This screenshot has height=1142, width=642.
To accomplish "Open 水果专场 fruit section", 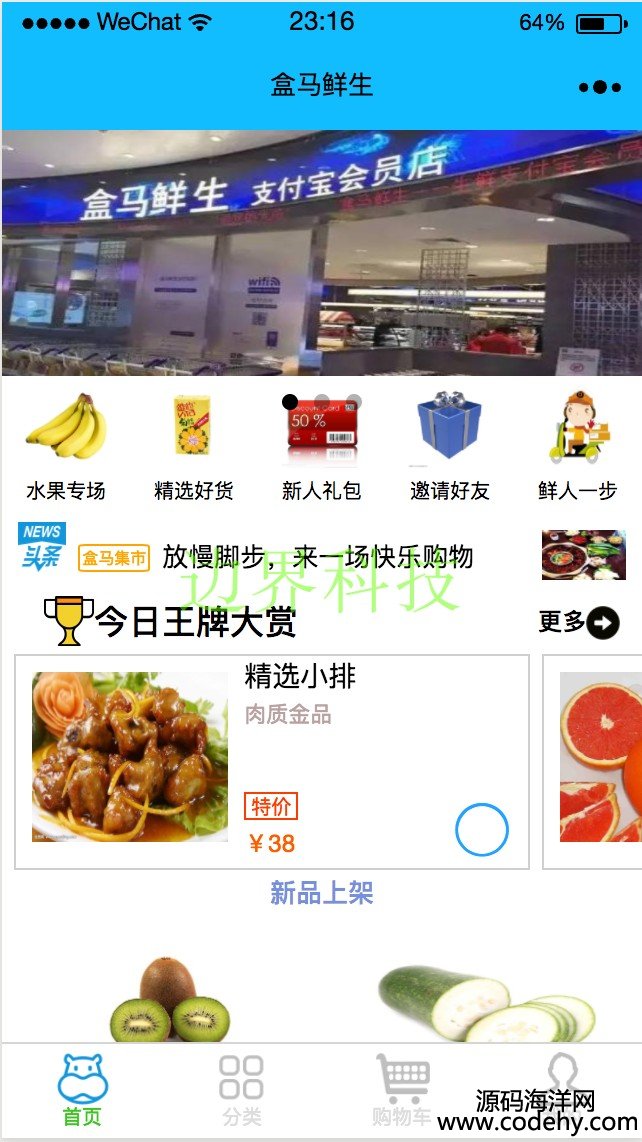I will (66, 447).
